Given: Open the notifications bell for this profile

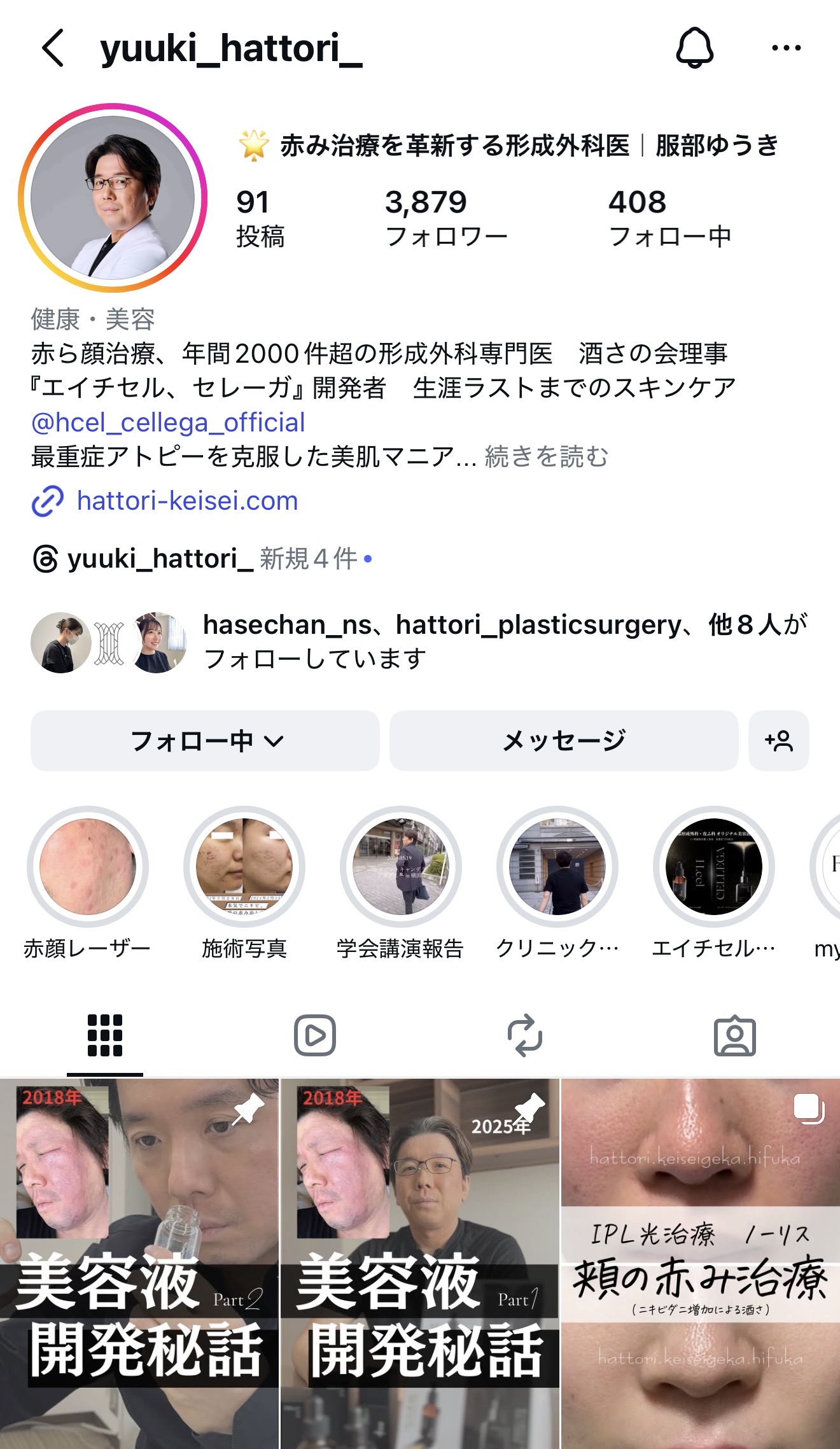Looking at the screenshot, I should click(x=694, y=48).
